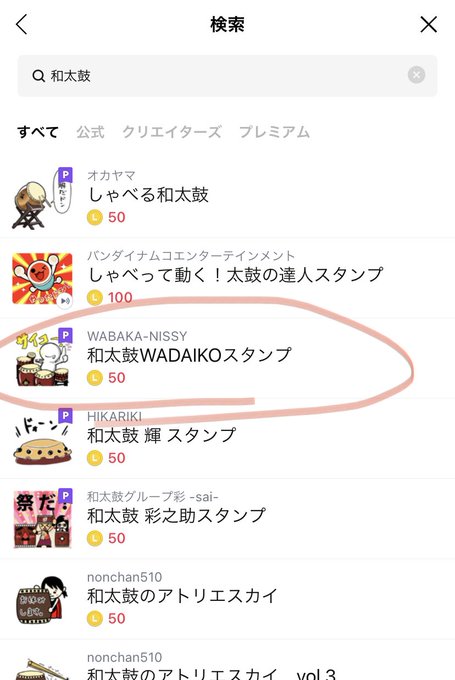This screenshot has width=455, height=680.
Task: Select the すべて tab
Action: click(x=38, y=132)
